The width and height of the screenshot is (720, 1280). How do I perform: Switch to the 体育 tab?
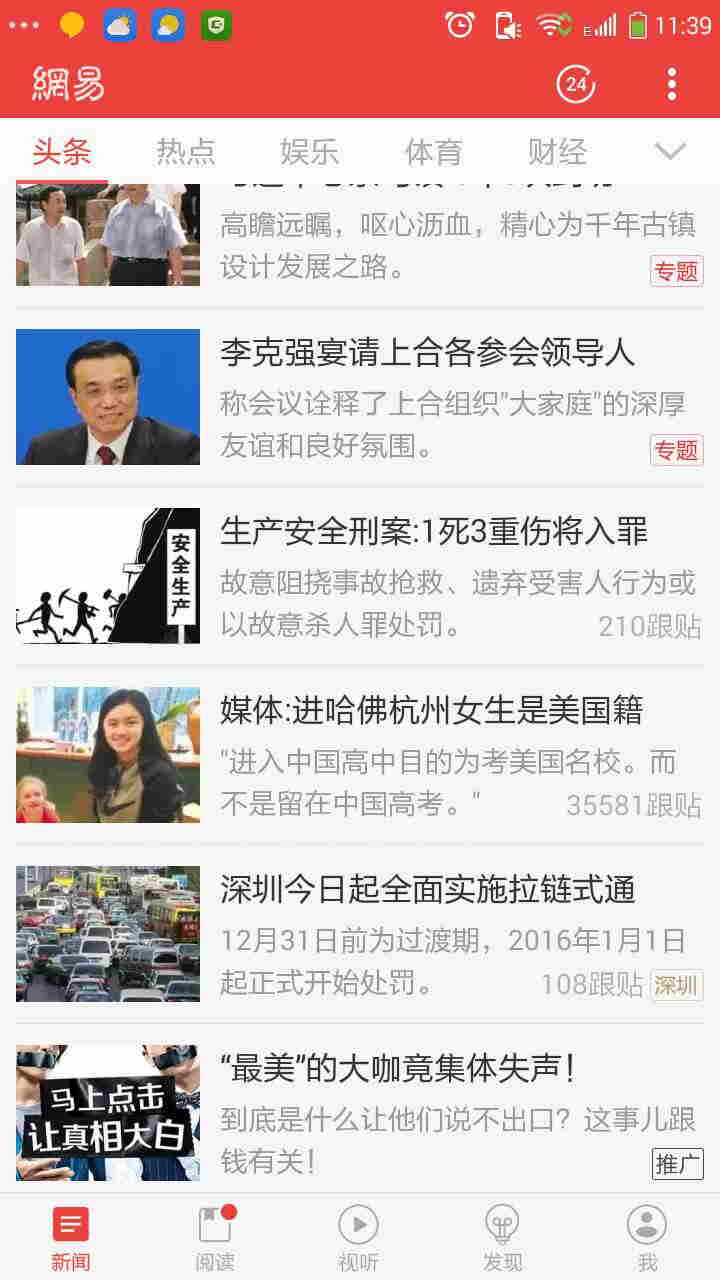pyautogui.click(x=433, y=152)
